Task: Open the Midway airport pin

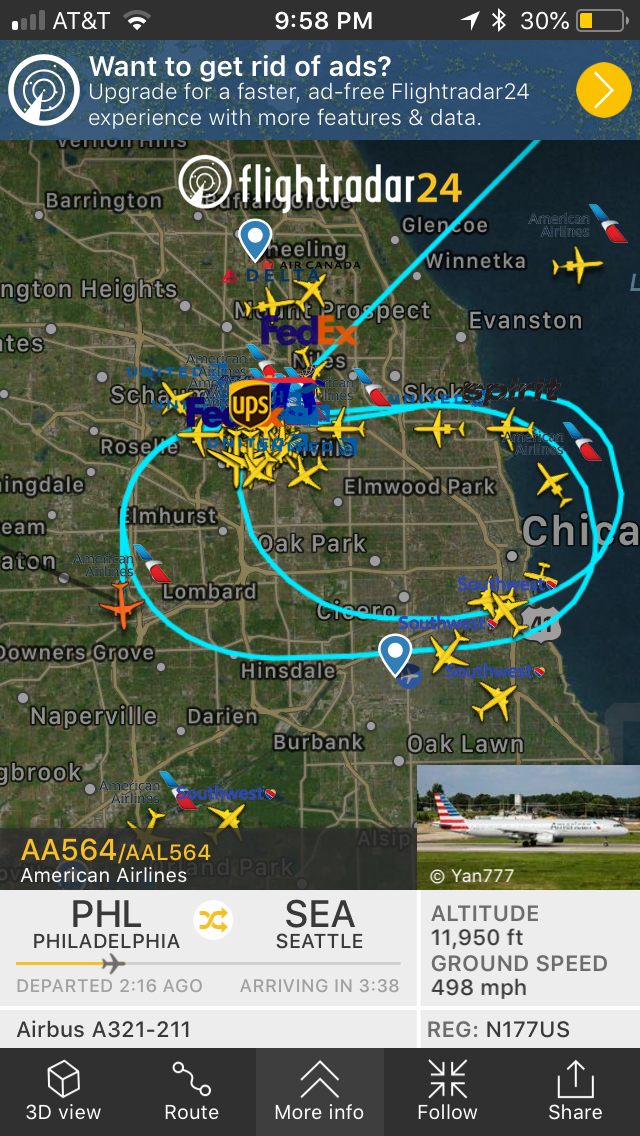Action: 397,655
